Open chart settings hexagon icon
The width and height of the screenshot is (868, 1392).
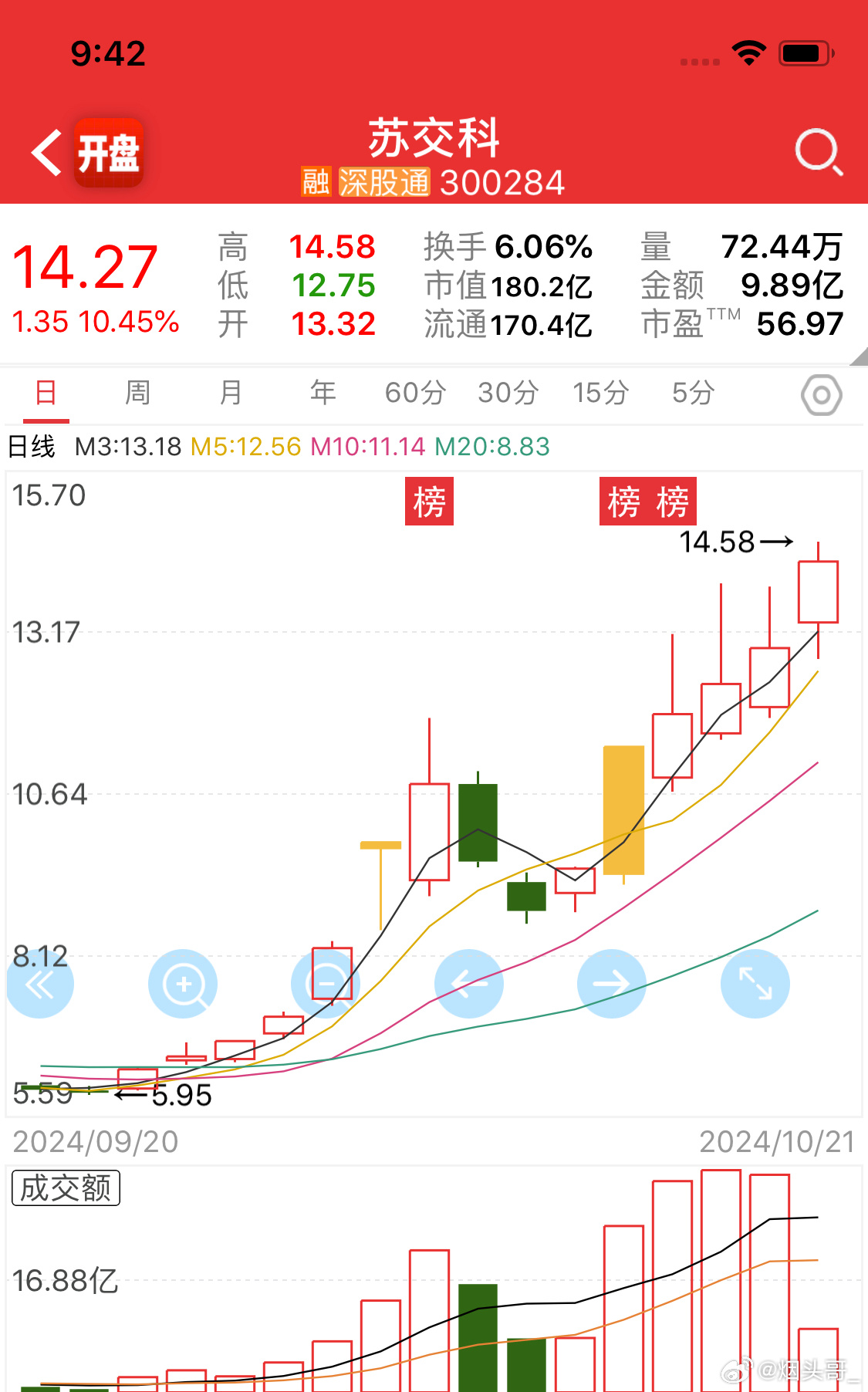click(822, 395)
